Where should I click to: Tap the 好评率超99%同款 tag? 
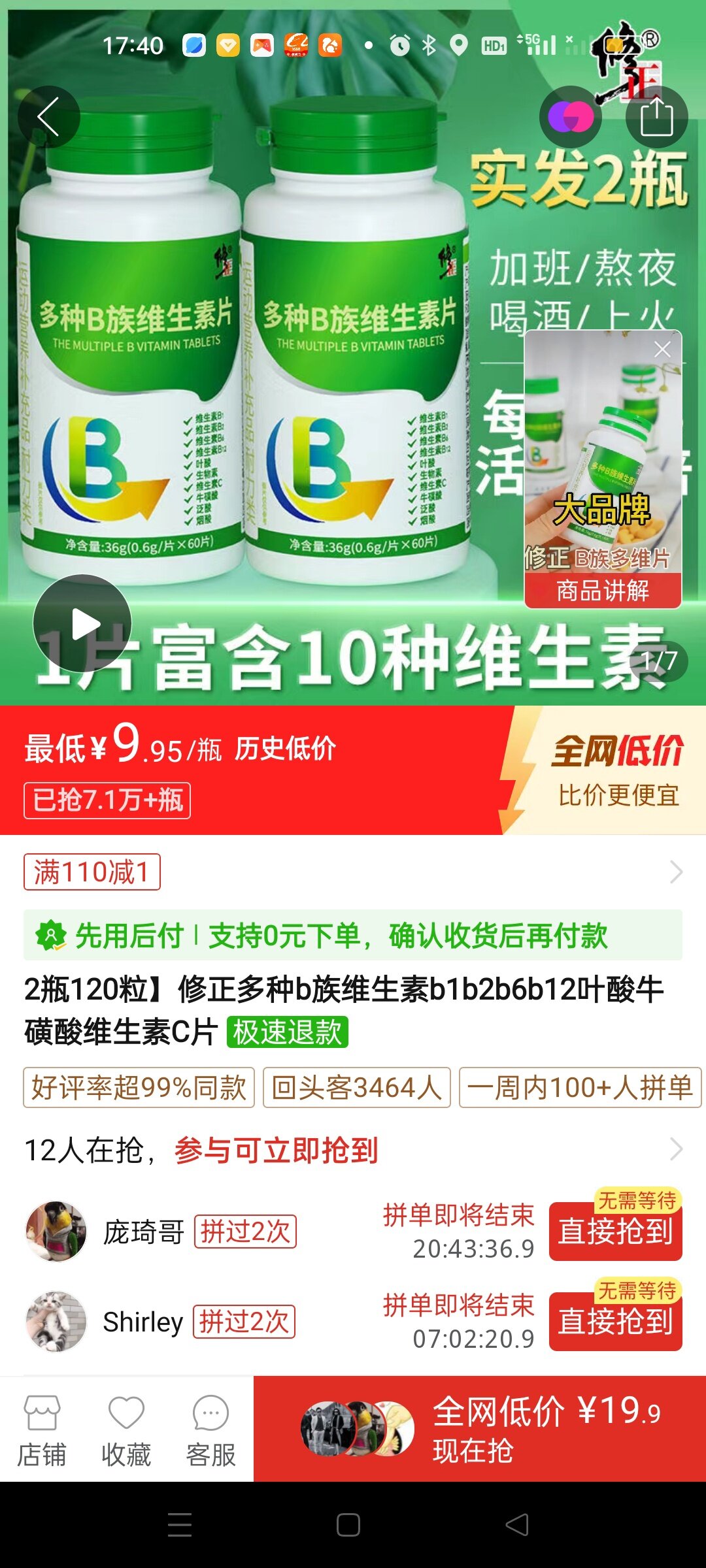139,1088
